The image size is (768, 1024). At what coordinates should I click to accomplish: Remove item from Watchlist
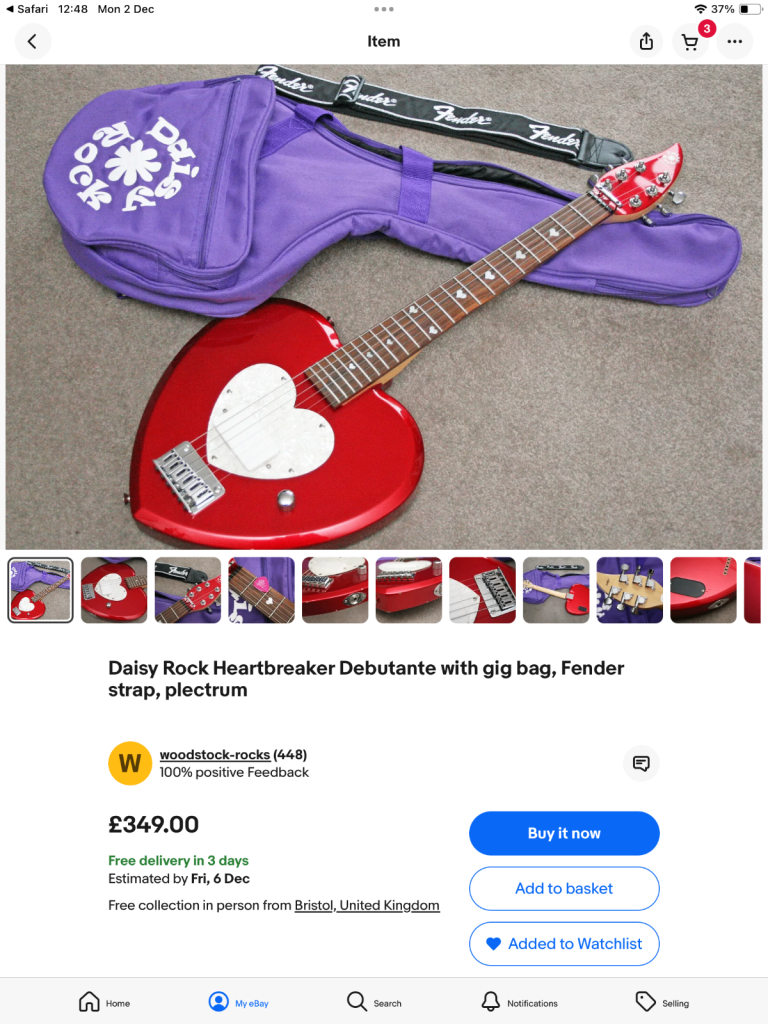tap(564, 944)
